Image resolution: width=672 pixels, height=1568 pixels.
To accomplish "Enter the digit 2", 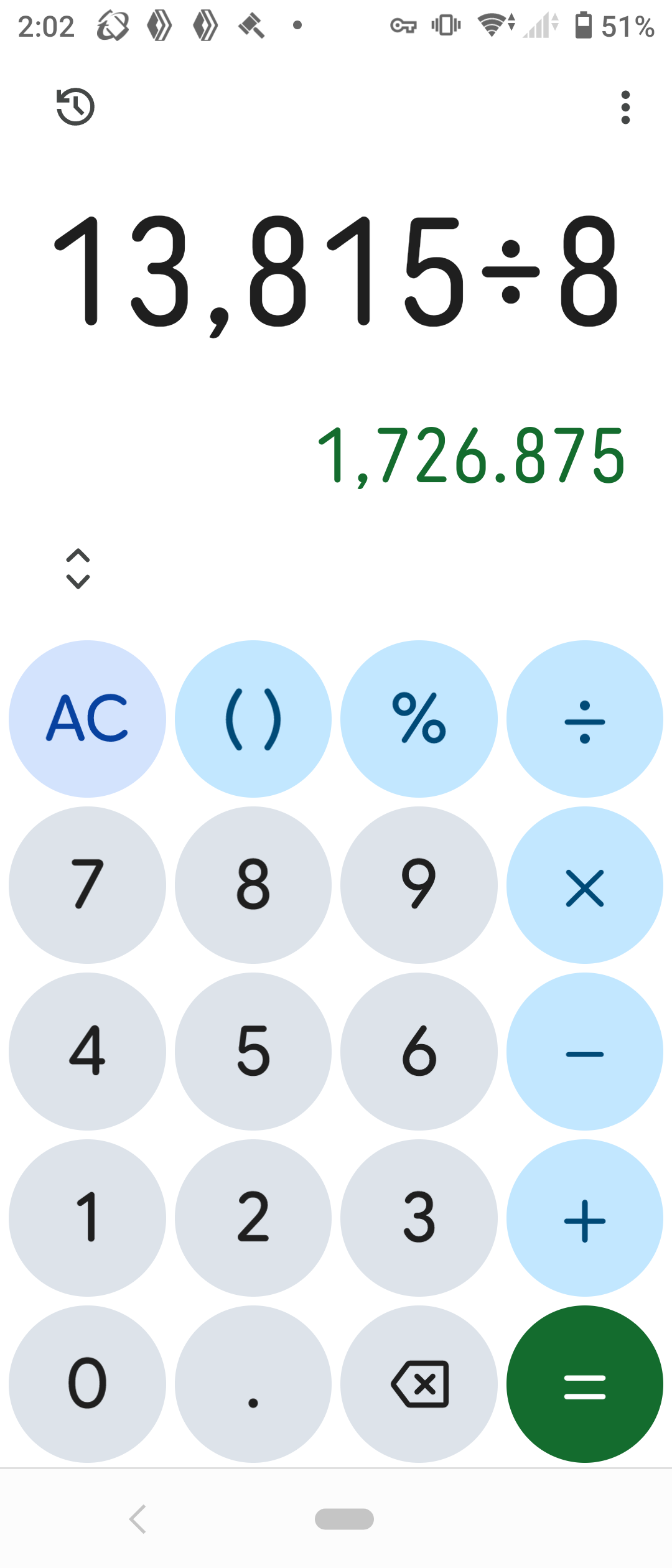I will (x=253, y=1217).
